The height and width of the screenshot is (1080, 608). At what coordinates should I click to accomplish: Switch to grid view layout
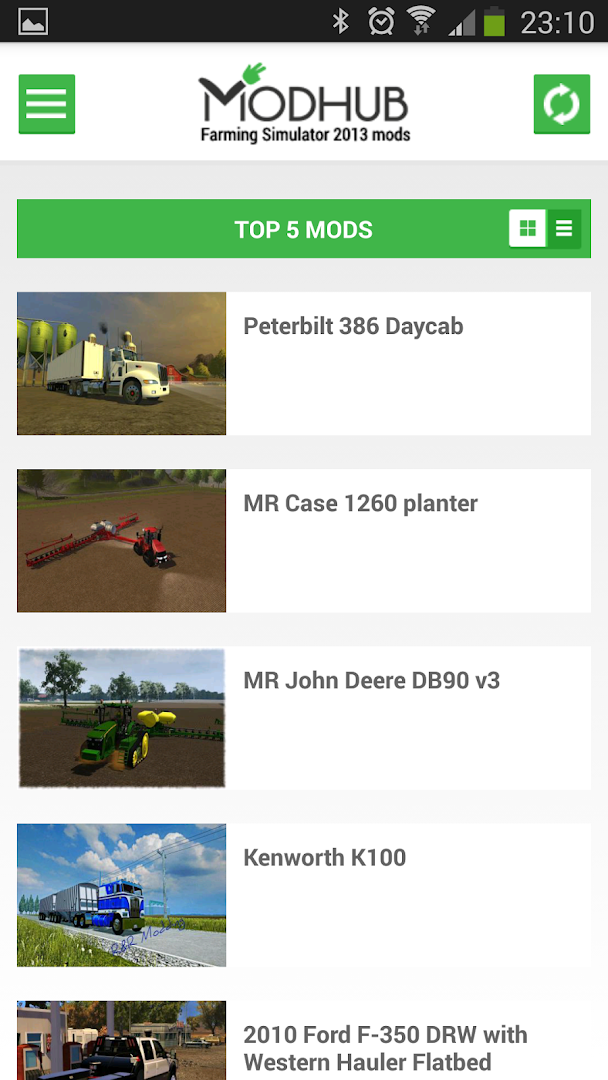coord(527,229)
